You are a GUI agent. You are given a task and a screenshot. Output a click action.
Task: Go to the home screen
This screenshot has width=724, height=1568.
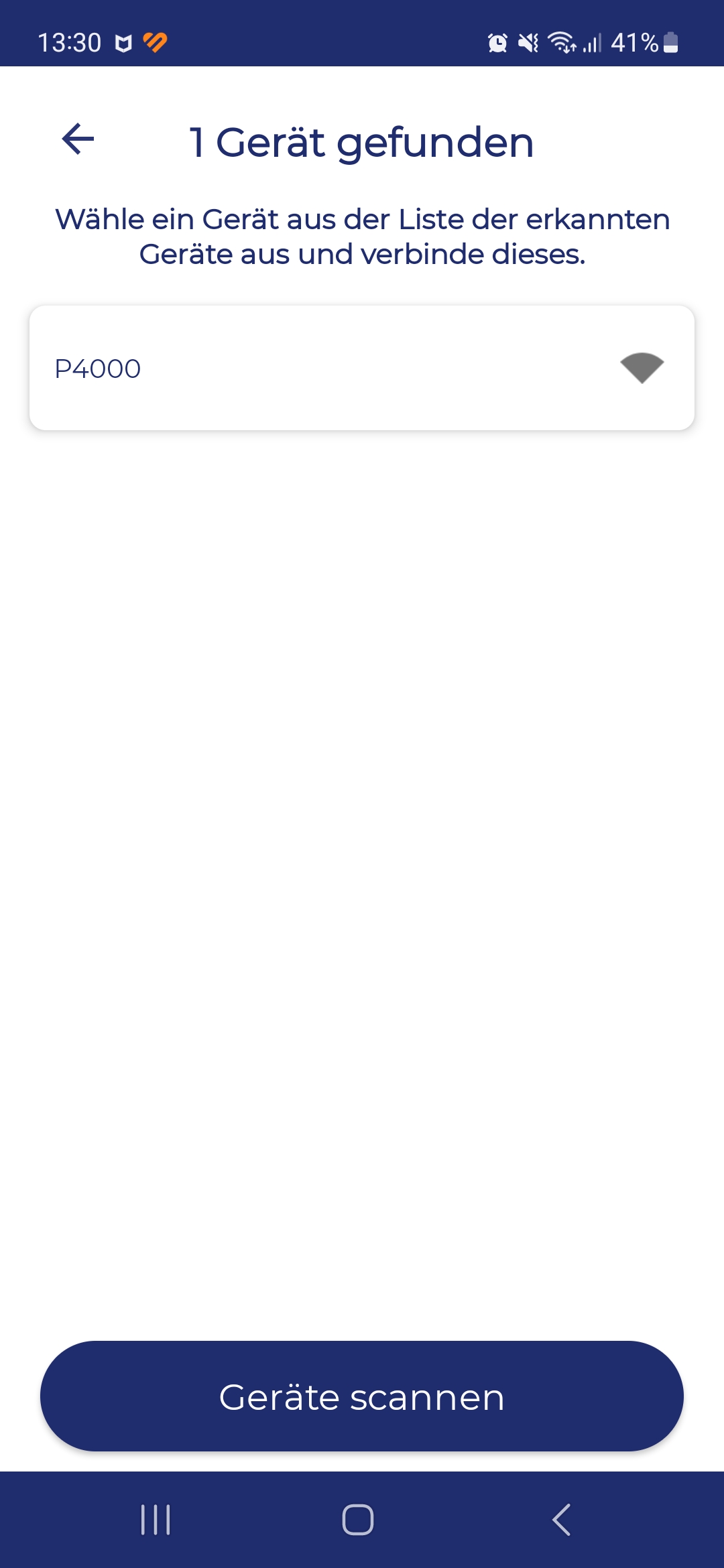point(358,1520)
